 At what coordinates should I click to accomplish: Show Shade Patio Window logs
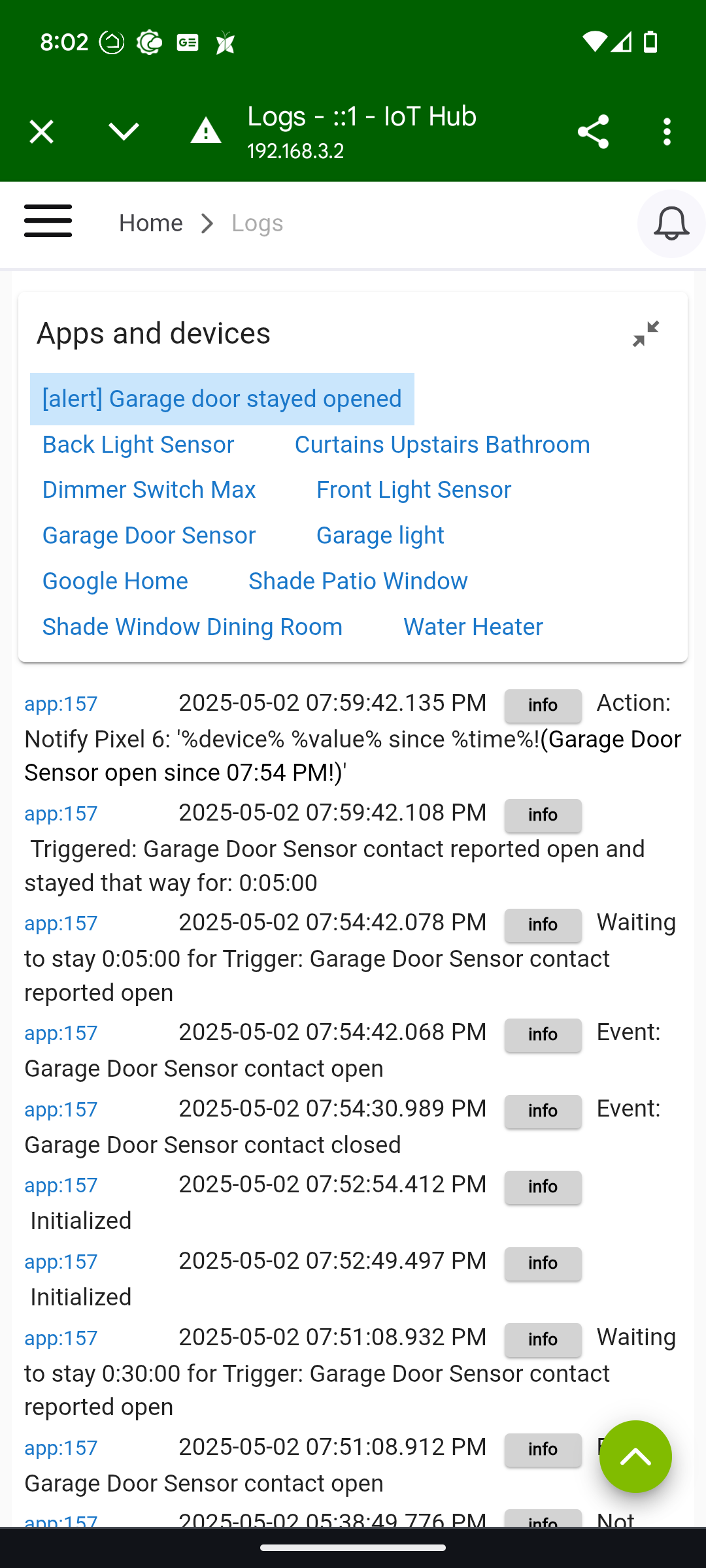(358, 581)
